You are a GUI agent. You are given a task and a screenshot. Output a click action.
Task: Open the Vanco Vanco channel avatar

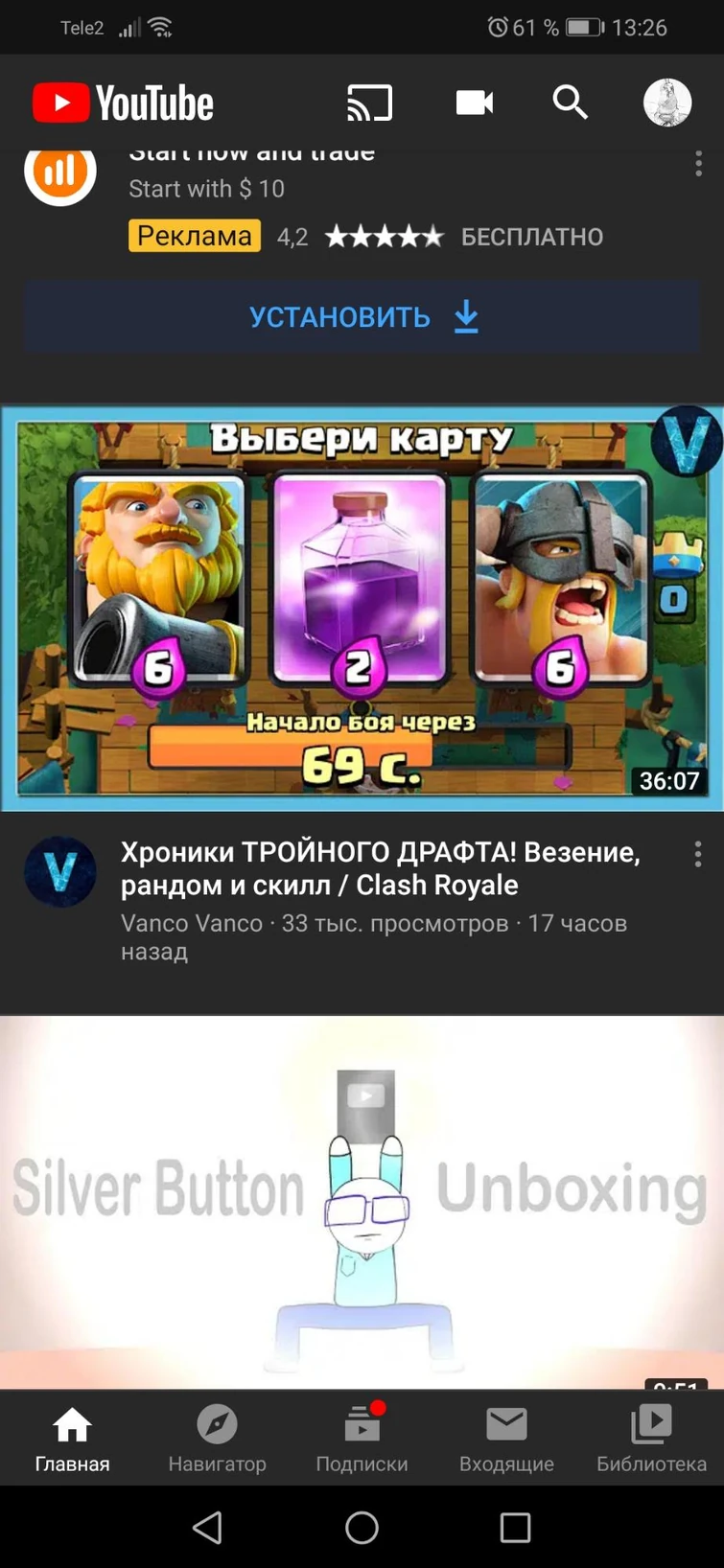(x=59, y=872)
